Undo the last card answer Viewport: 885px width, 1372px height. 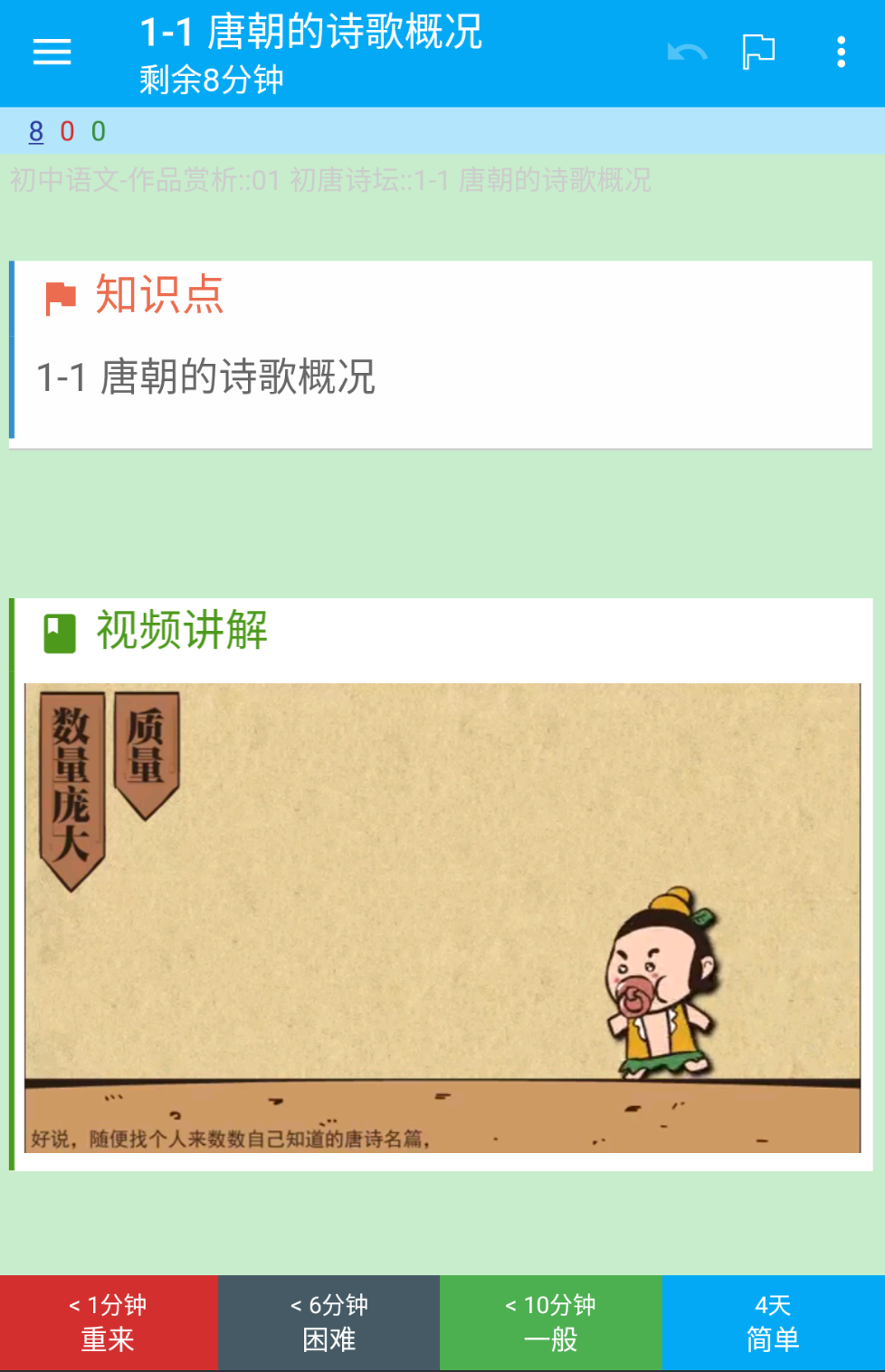(687, 52)
